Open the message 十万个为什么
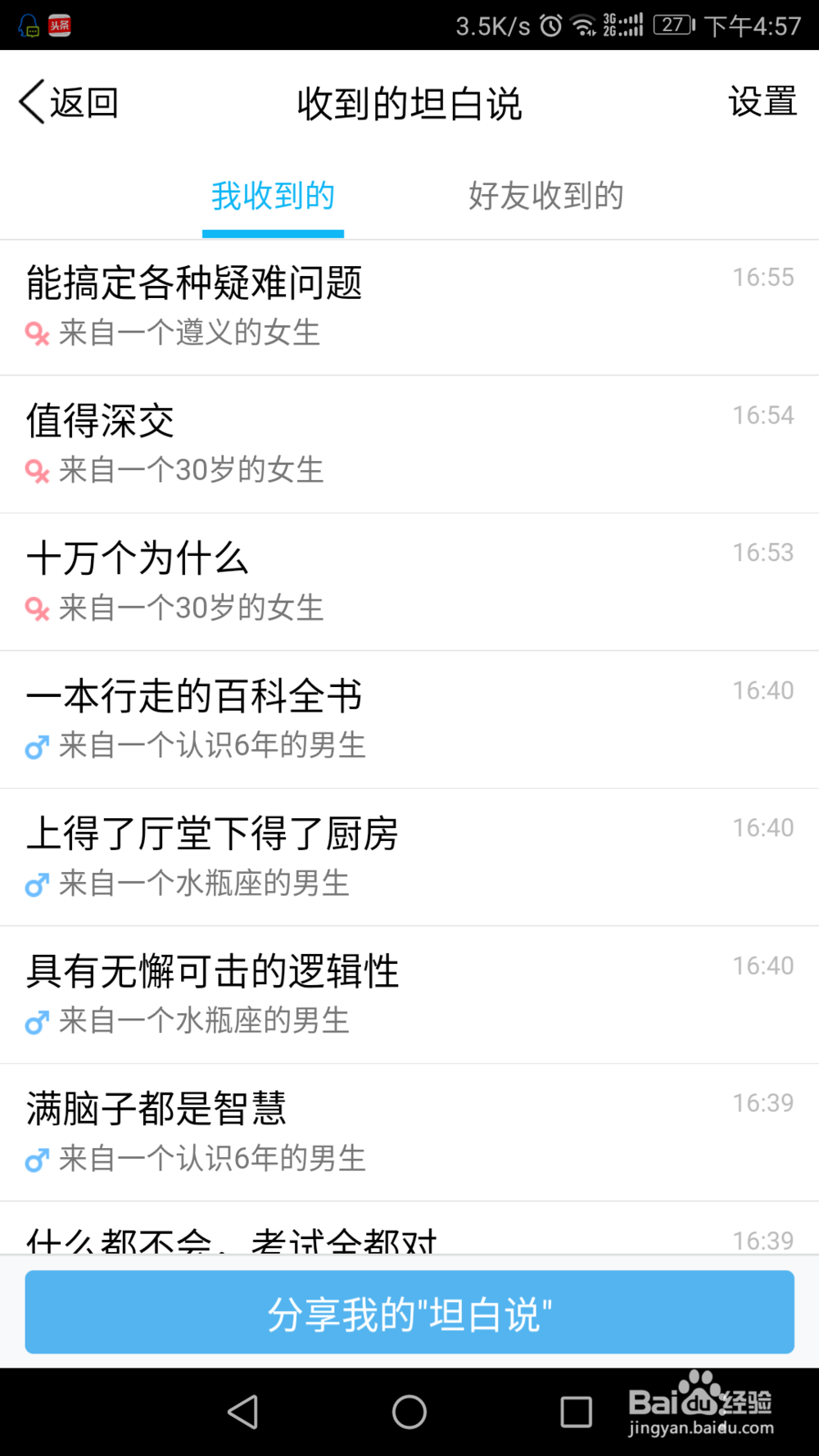Viewport: 819px width, 1456px height. [x=409, y=582]
